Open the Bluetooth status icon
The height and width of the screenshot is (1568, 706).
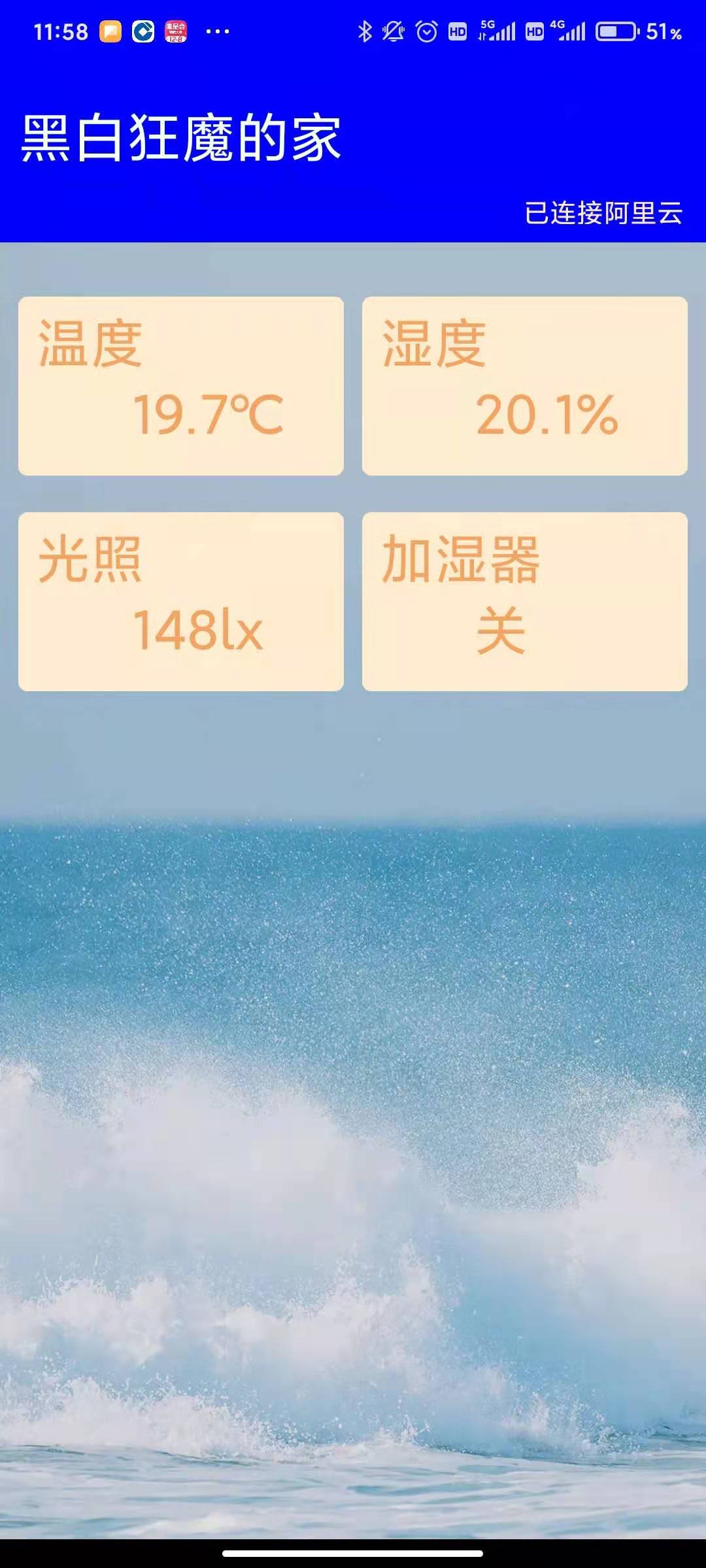(366, 29)
